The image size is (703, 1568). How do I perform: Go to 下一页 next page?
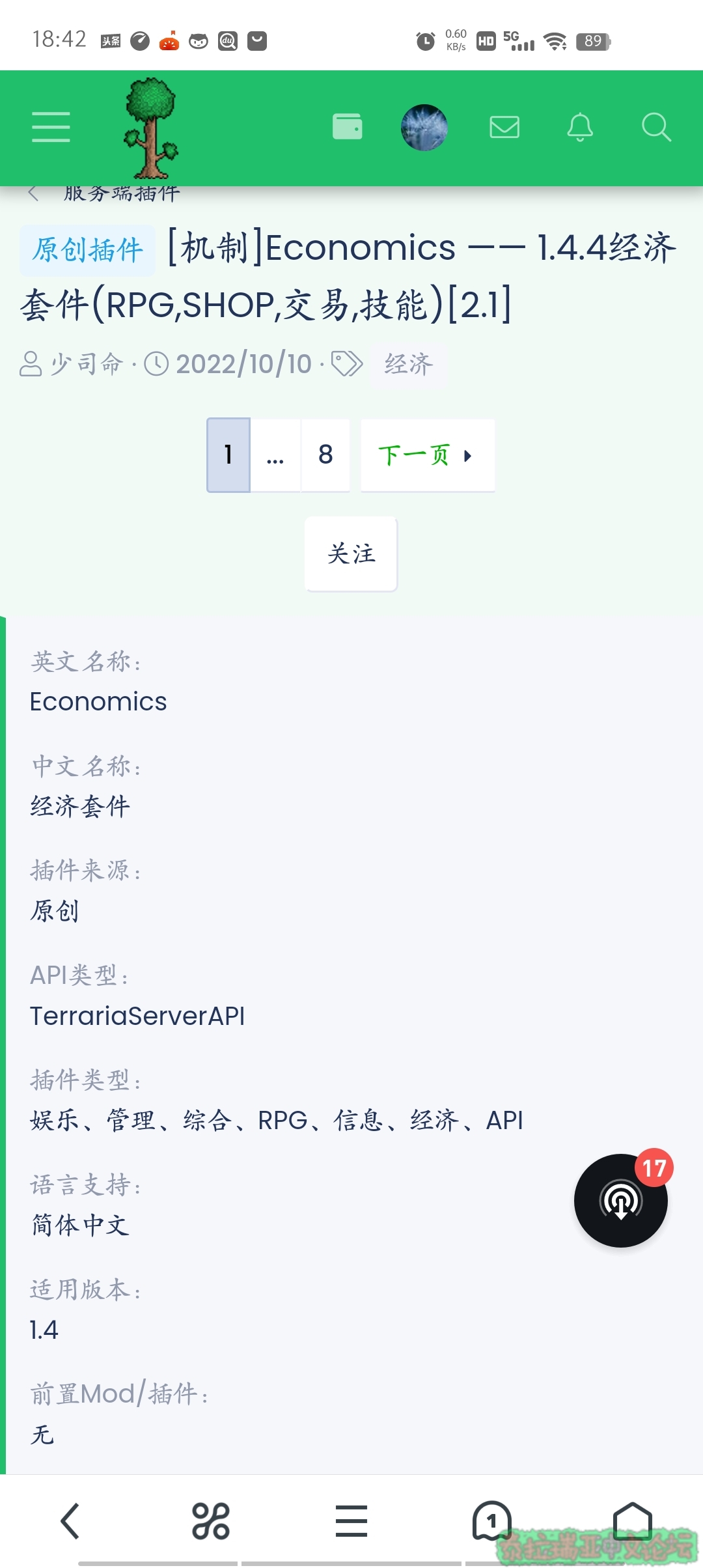click(x=428, y=455)
